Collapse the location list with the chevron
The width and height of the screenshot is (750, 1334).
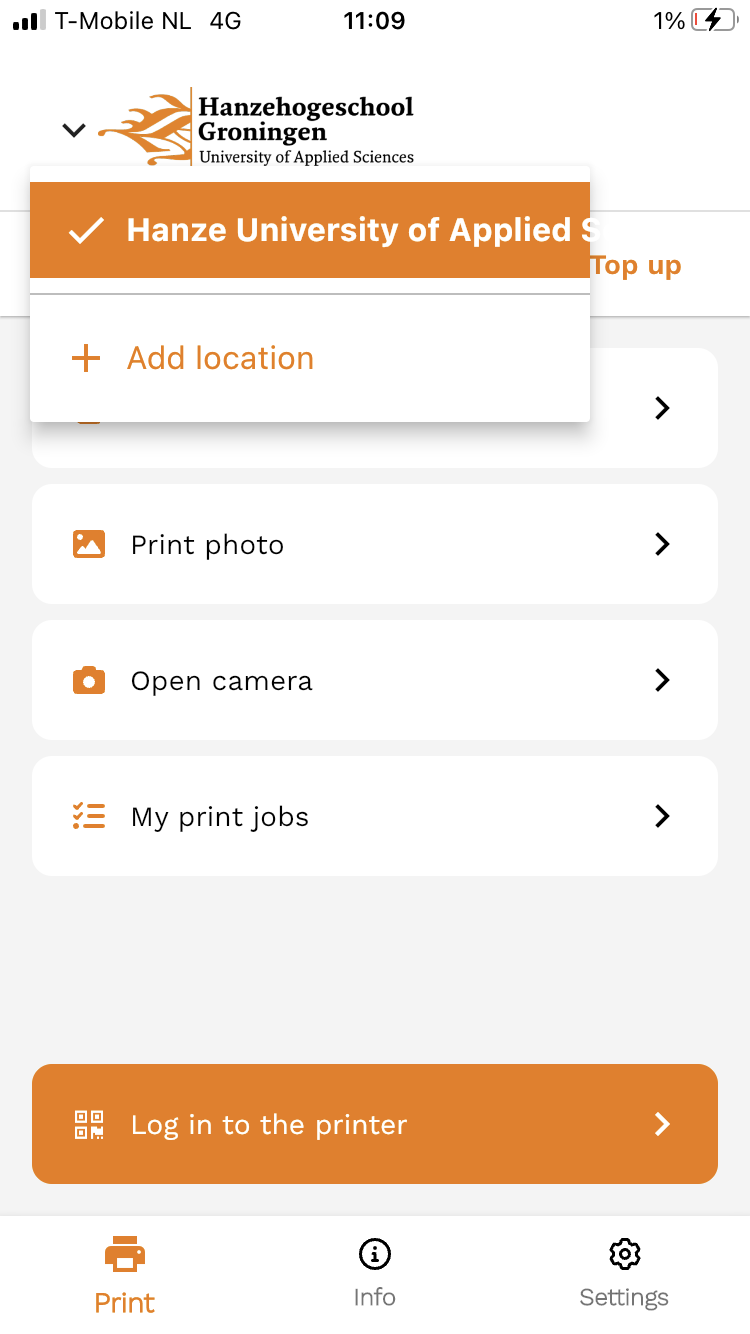(x=72, y=130)
